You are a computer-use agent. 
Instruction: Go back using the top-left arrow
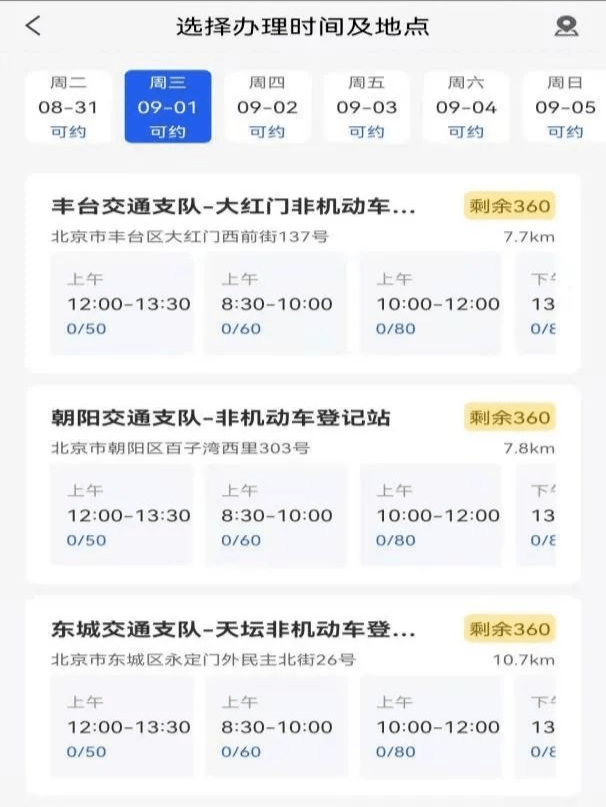[x=34, y=26]
